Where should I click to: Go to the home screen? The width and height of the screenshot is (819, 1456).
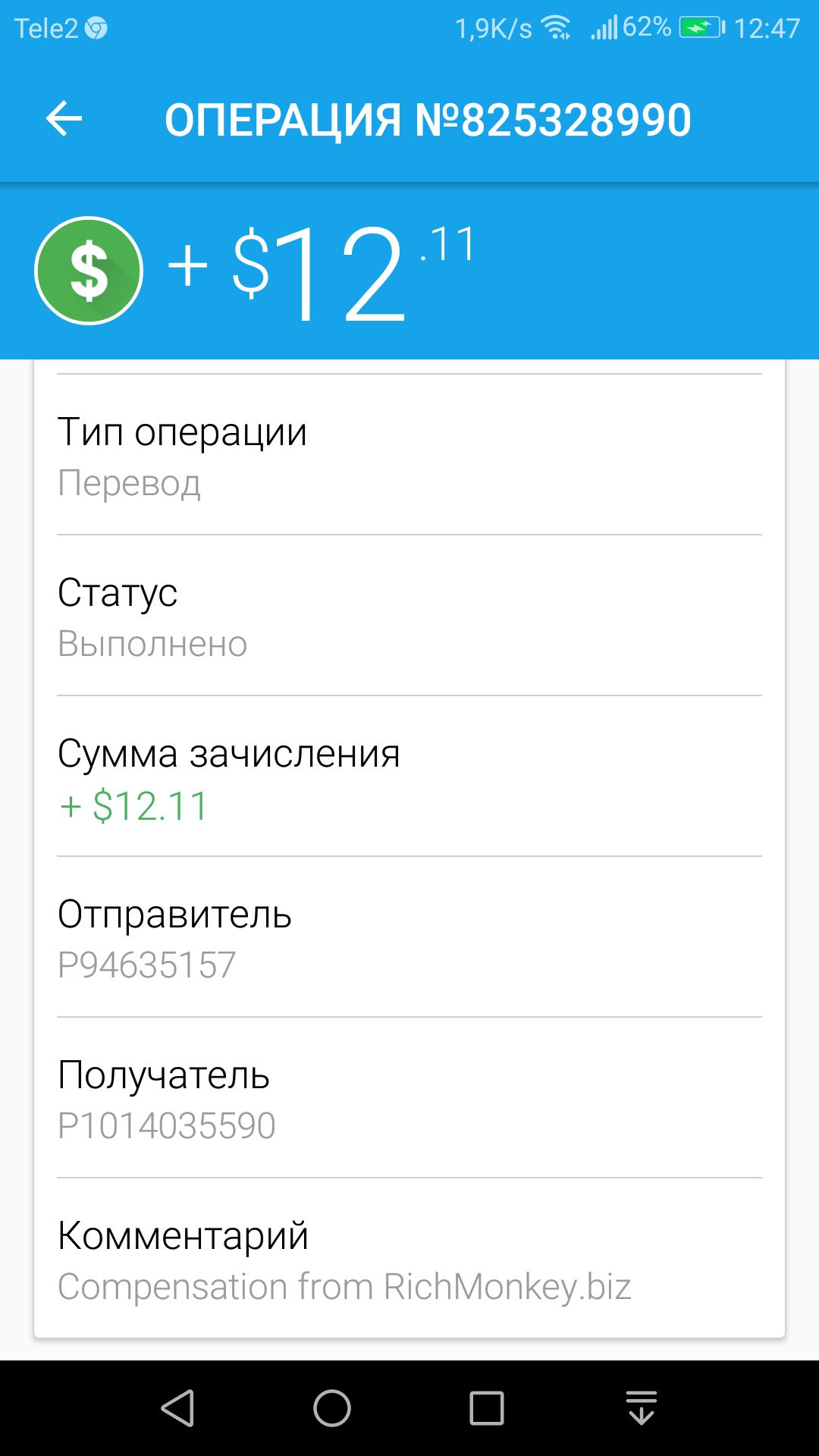click(x=332, y=1408)
